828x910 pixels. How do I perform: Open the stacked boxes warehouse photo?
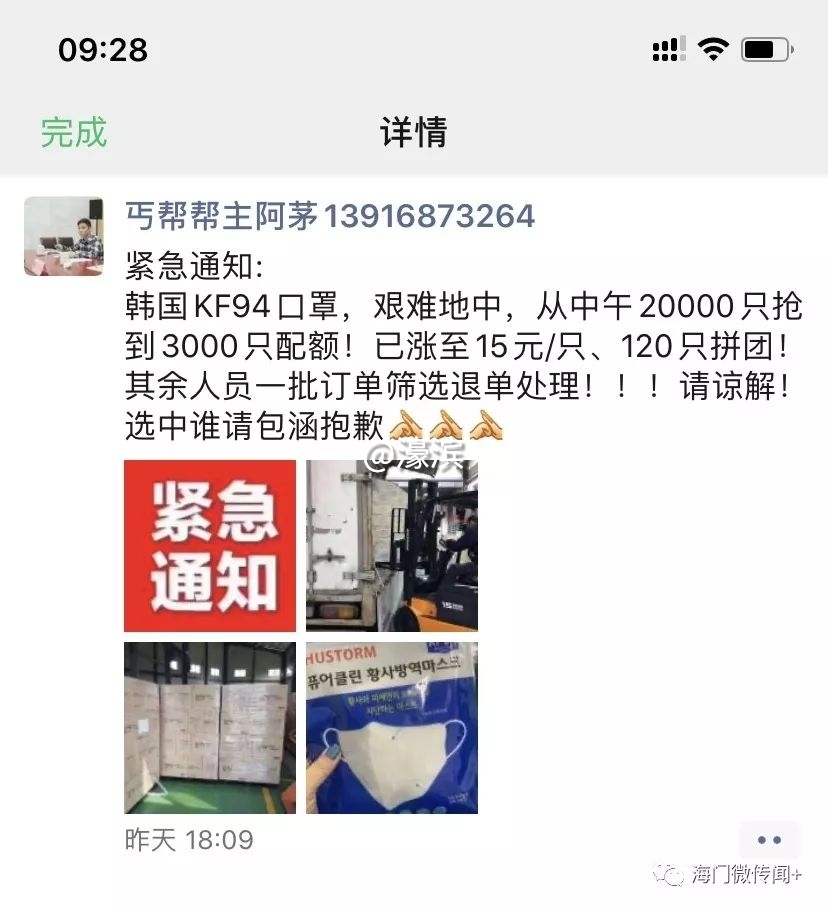pyautogui.click(x=210, y=727)
